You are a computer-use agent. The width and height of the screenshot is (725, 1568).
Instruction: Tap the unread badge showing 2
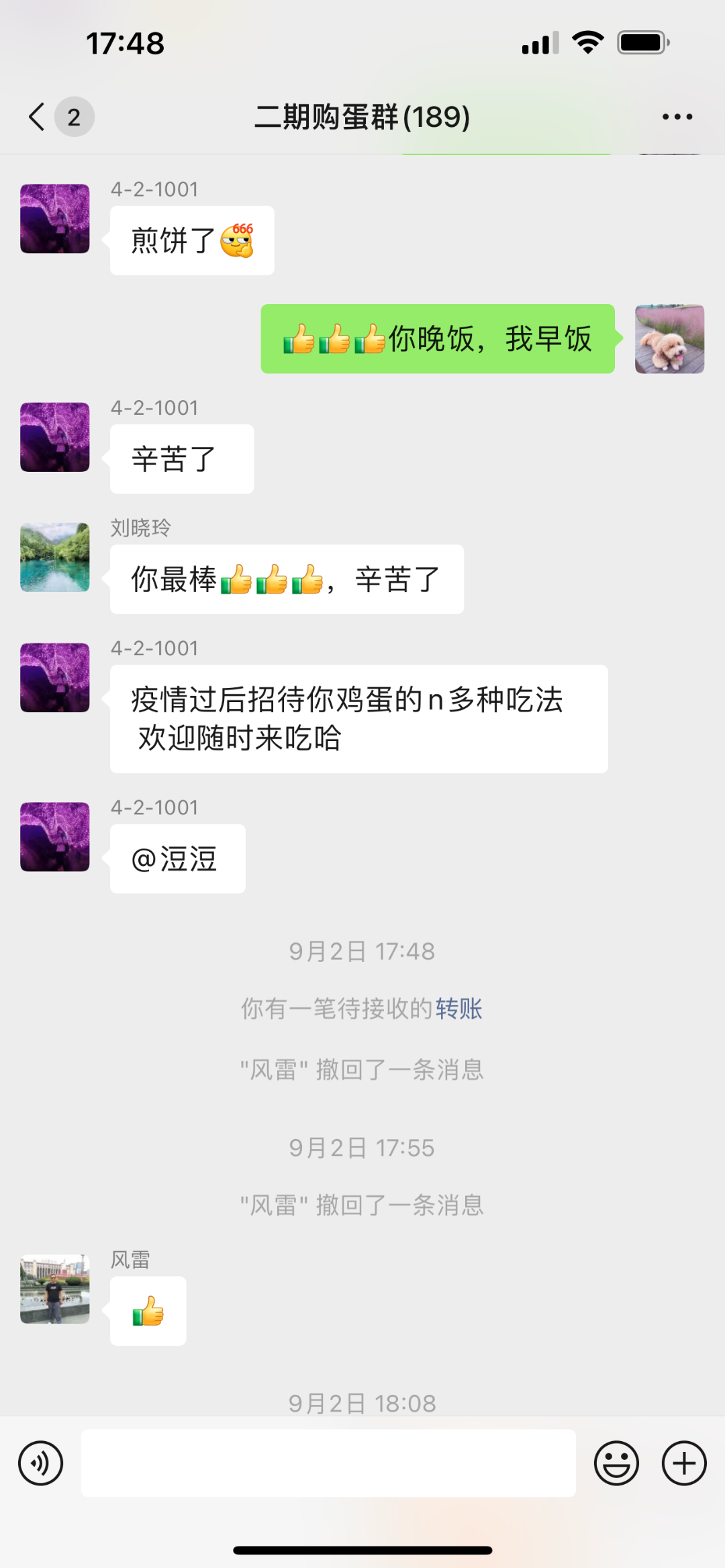[x=74, y=116]
